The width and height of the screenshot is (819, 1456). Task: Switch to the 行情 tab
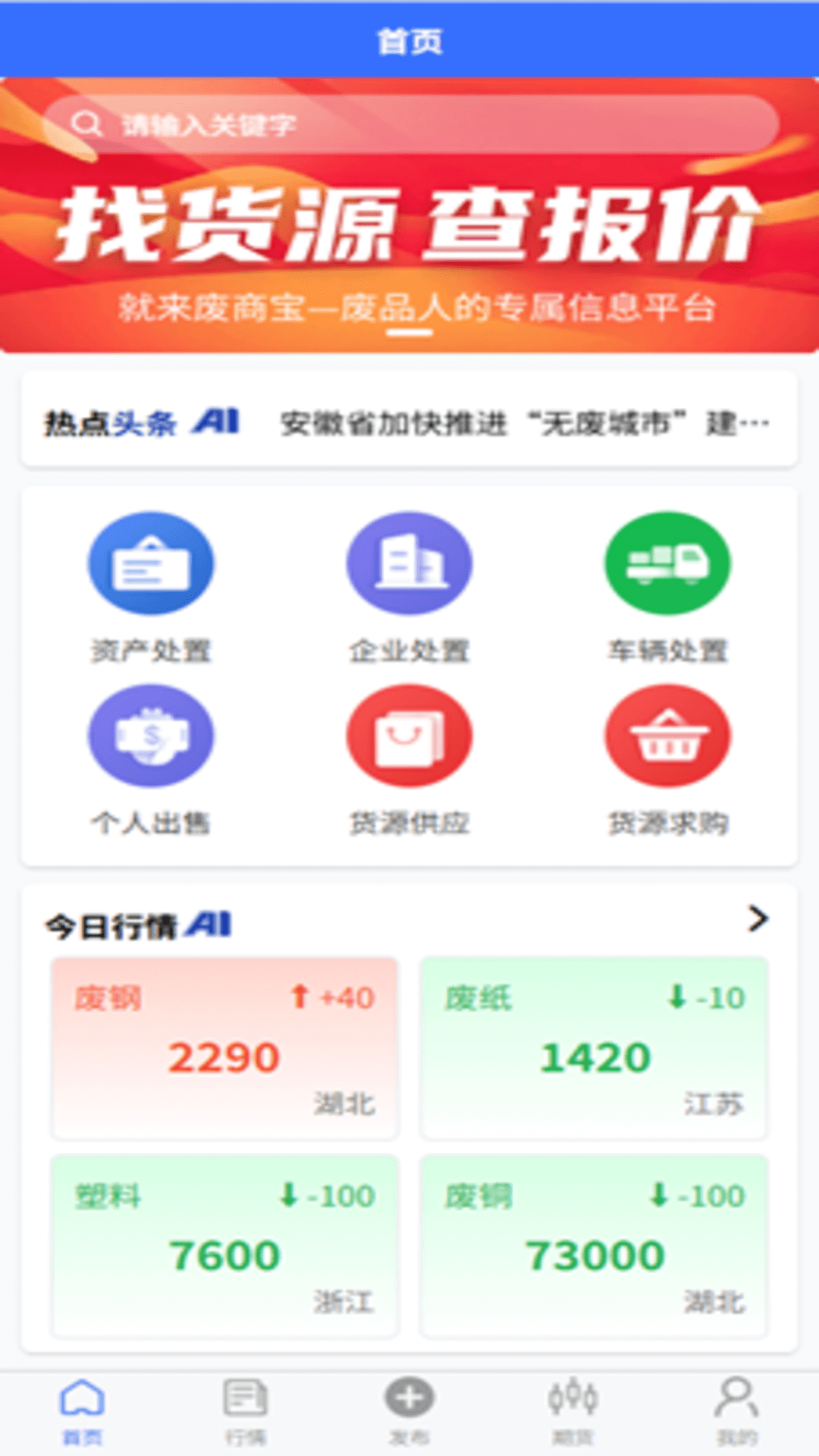[x=246, y=1411]
